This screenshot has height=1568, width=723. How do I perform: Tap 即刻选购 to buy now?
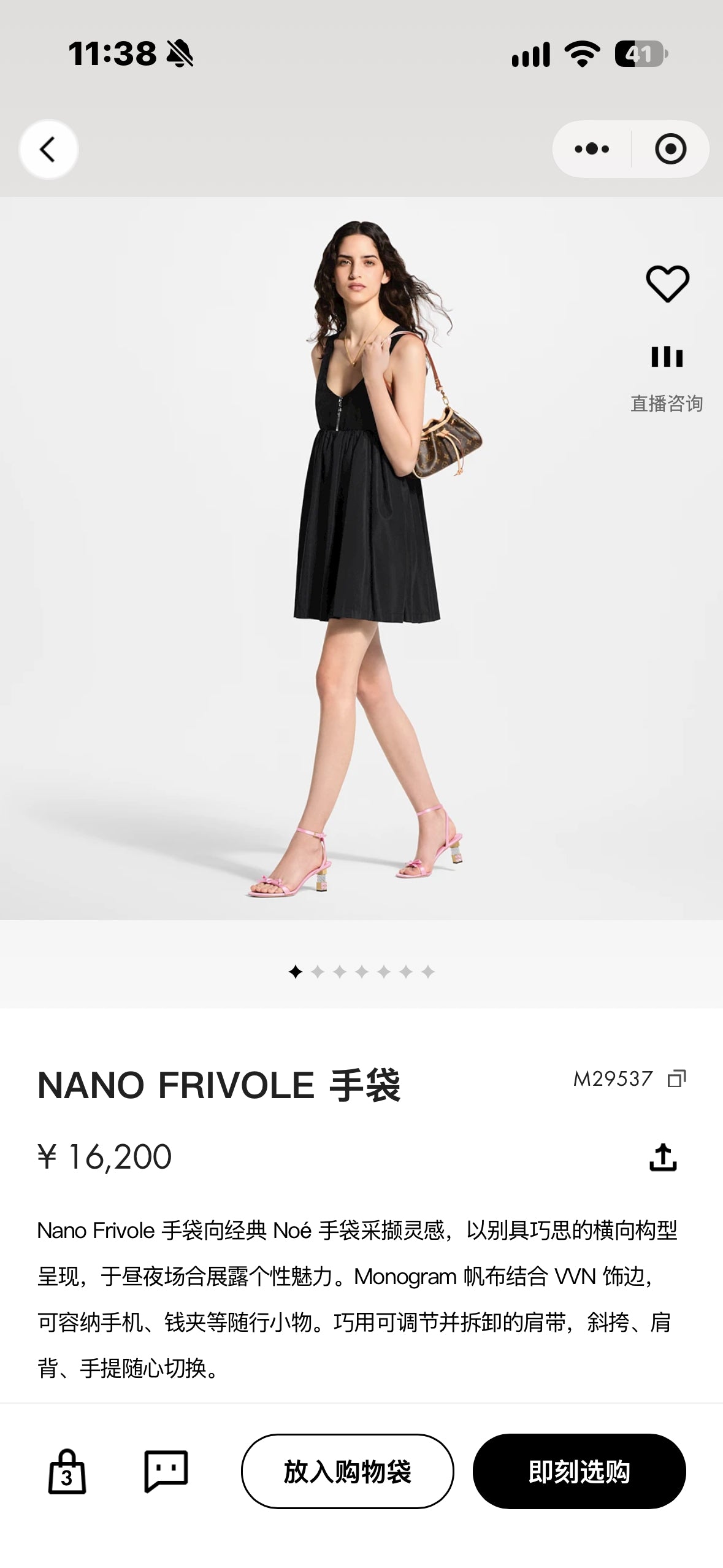click(x=579, y=1471)
